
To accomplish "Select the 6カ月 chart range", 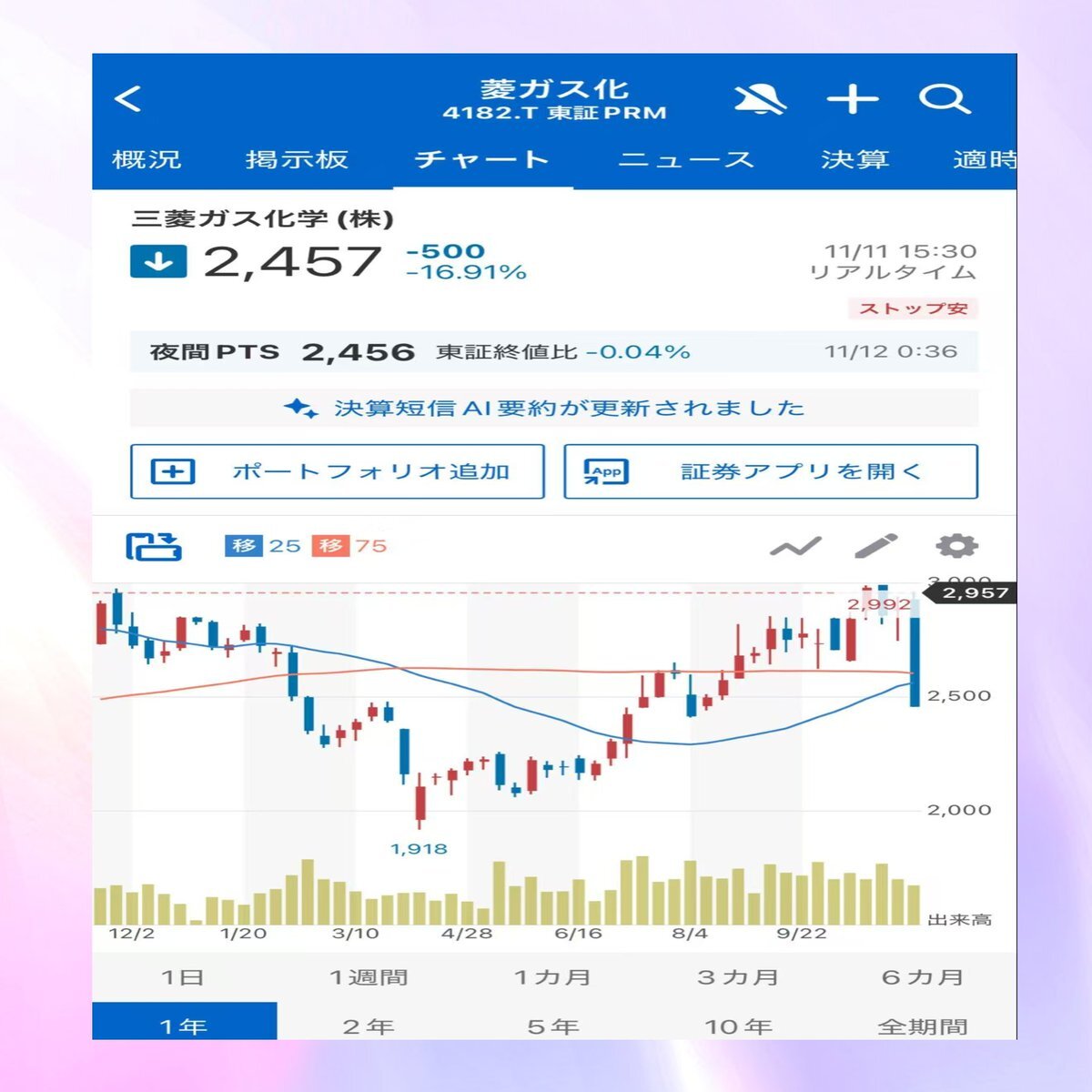I will click(923, 977).
